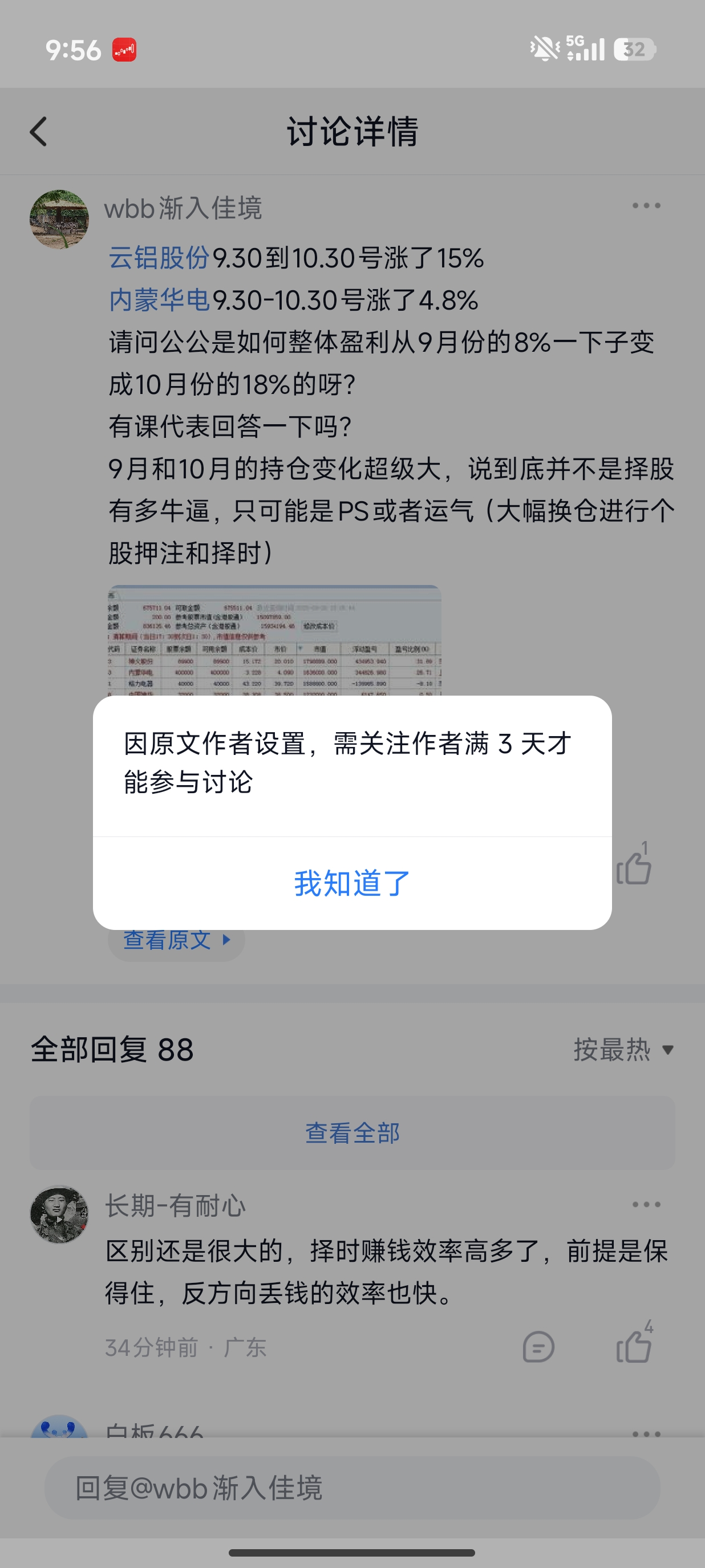Image resolution: width=705 pixels, height=1568 pixels.
Task: Open wbb渐入佳境's profile avatar
Action: coord(59,219)
